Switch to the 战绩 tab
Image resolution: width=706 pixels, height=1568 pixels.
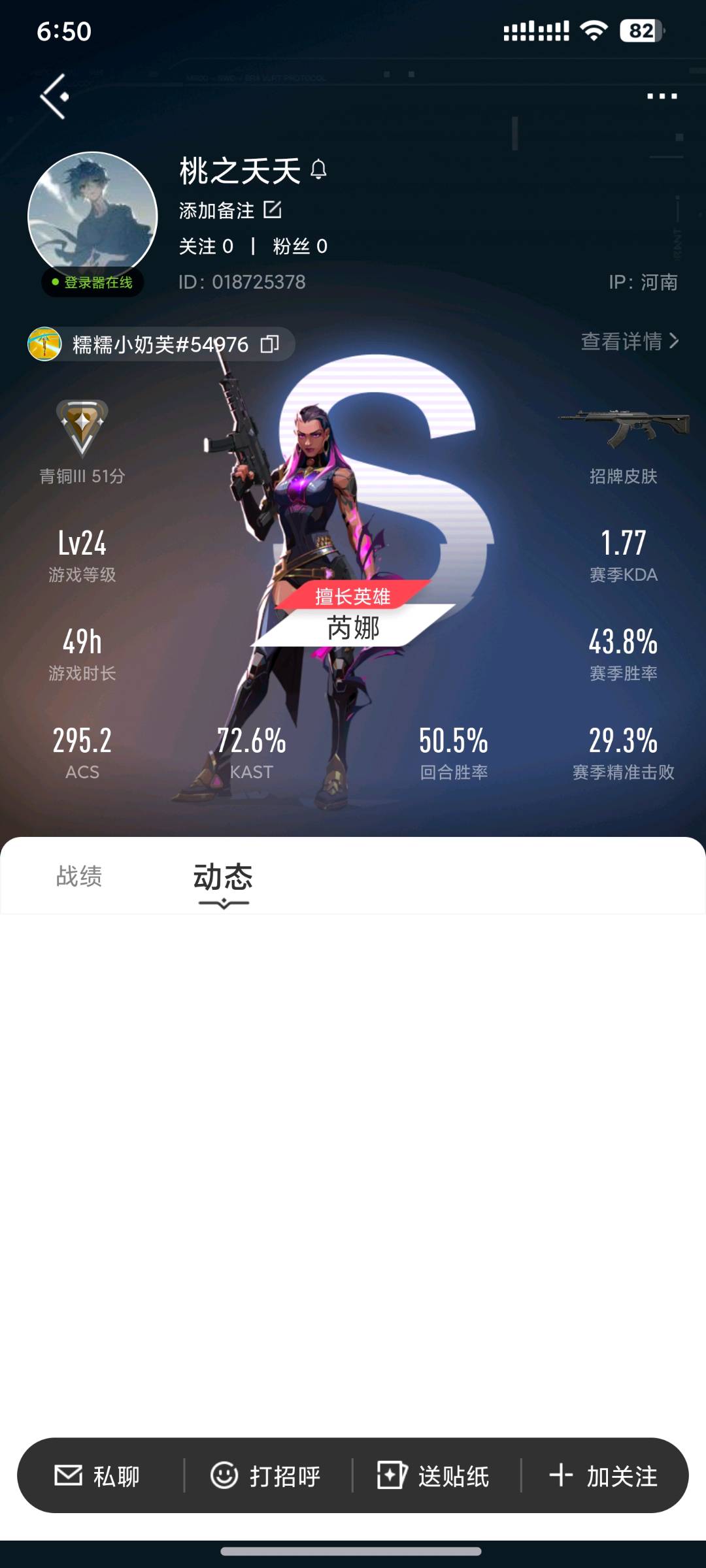point(79,876)
